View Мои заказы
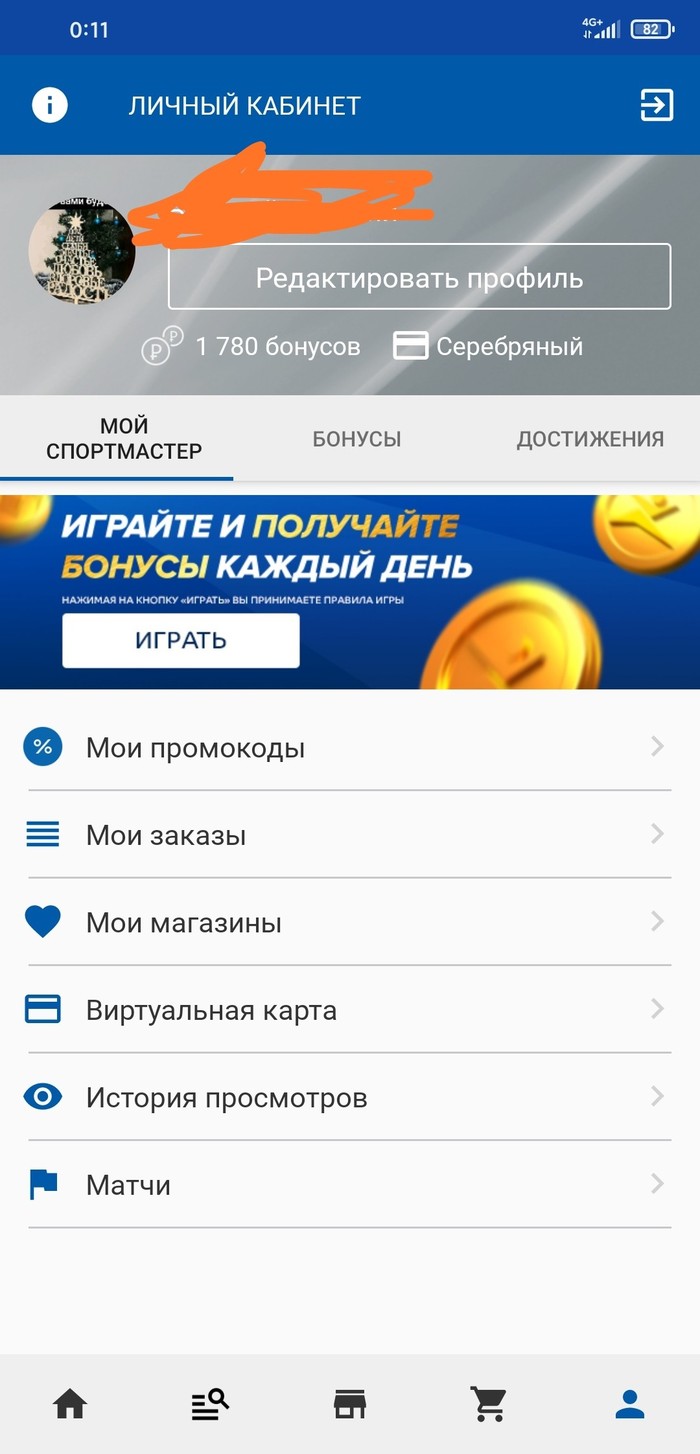This screenshot has height=1454, width=700. 349,835
